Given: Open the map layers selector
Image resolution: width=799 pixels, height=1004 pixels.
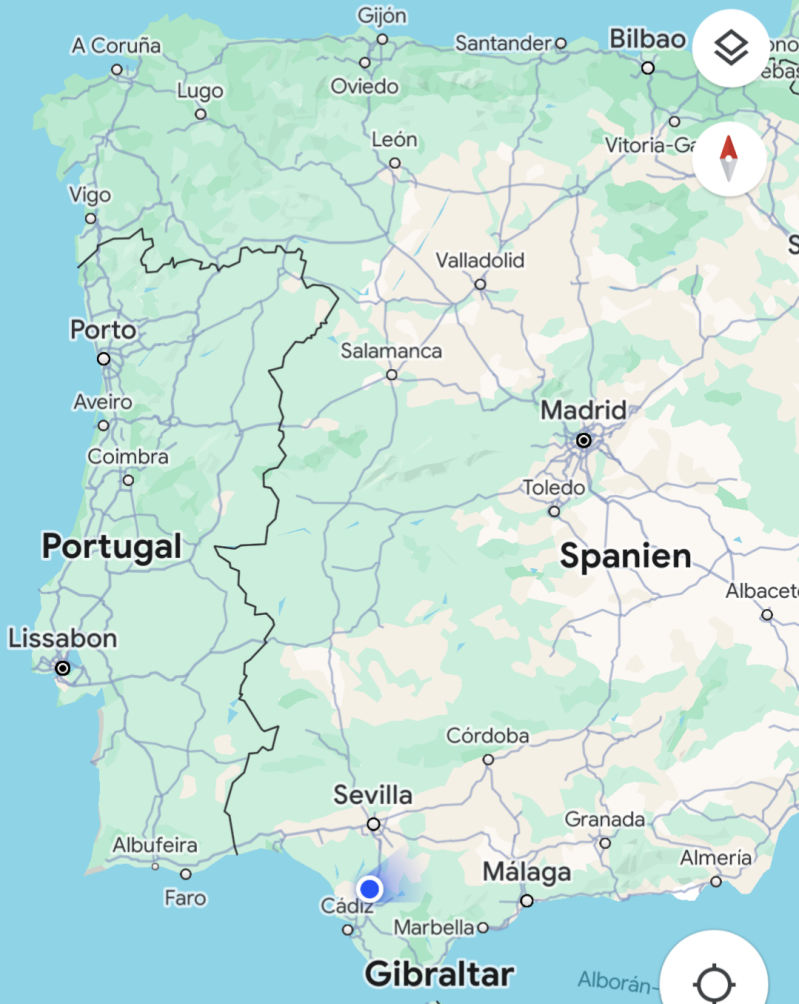Looking at the screenshot, I should coord(731,47).
